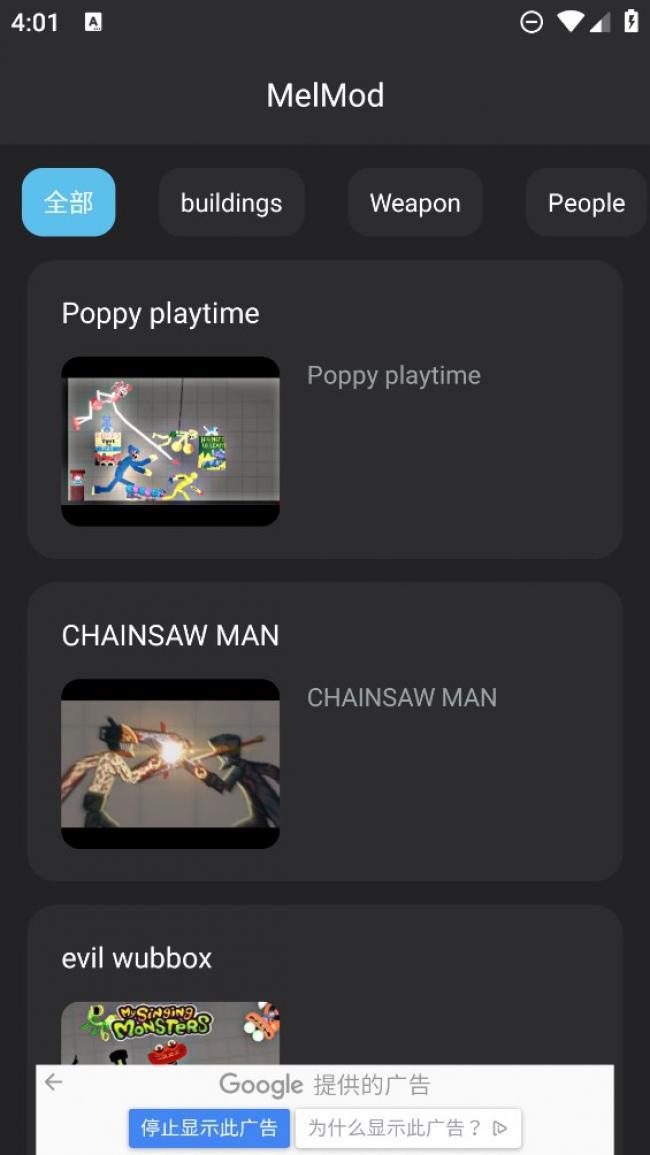
Task: Switch to the buildings category
Action: tap(231, 202)
